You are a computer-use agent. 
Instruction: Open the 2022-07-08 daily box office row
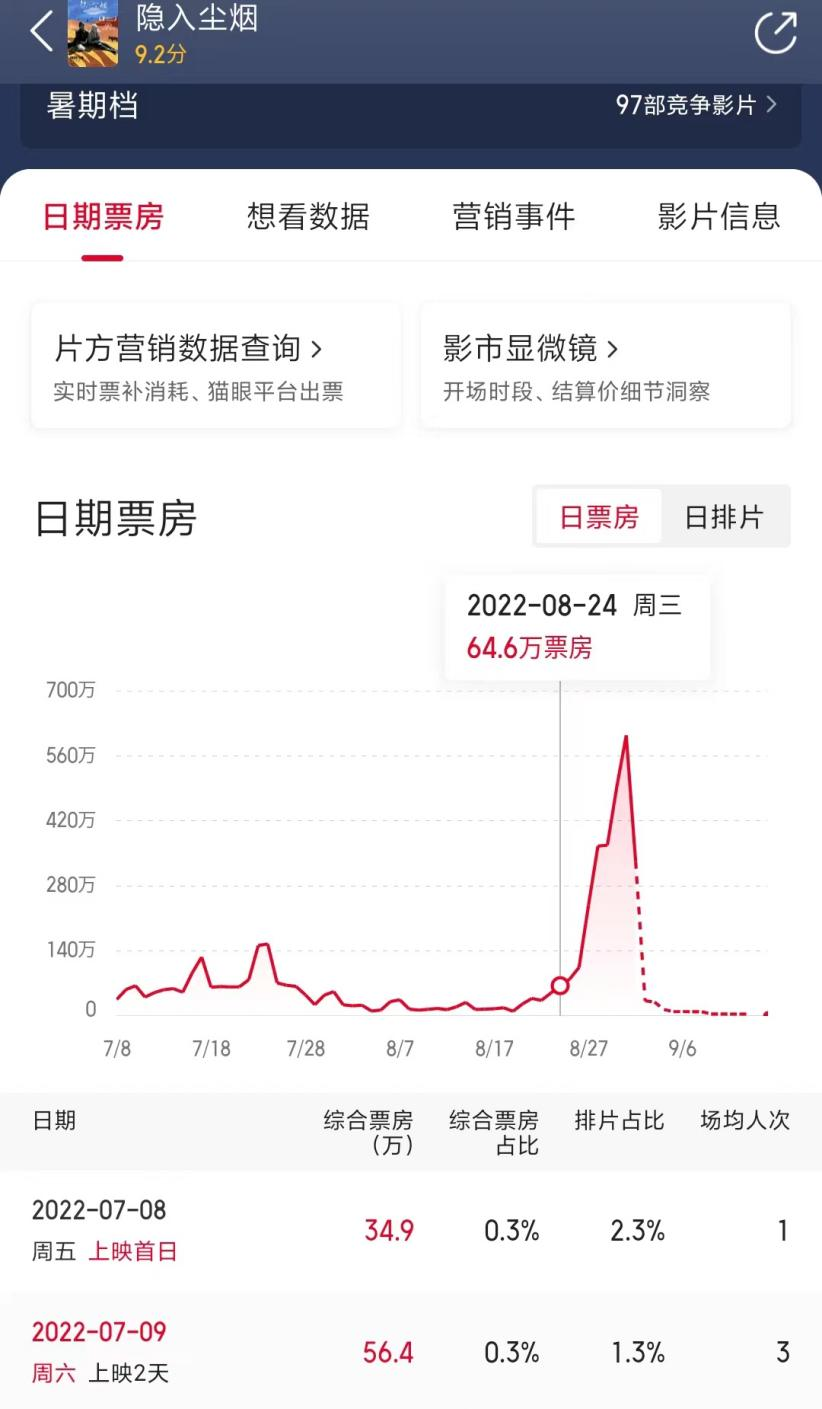tap(411, 1231)
